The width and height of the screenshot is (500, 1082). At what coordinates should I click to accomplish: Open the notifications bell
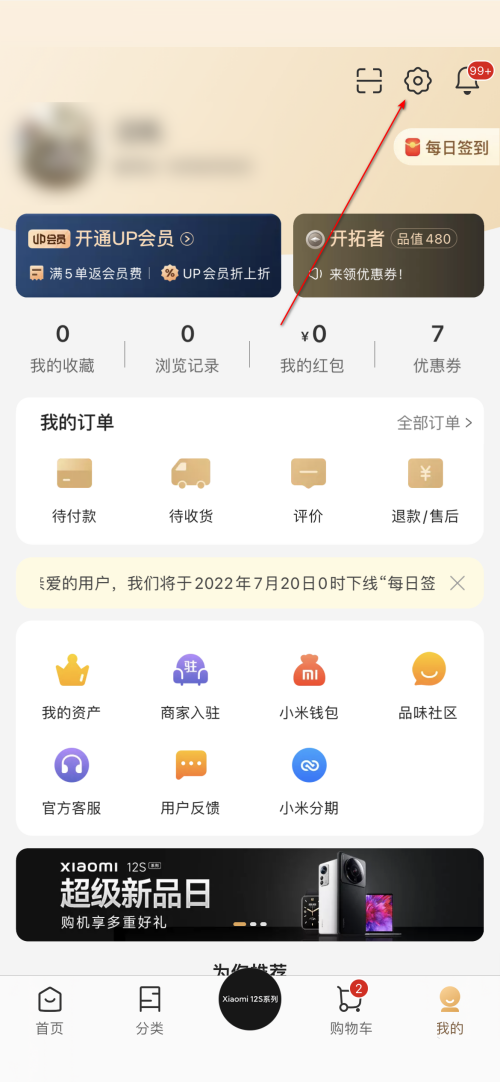pos(468,81)
